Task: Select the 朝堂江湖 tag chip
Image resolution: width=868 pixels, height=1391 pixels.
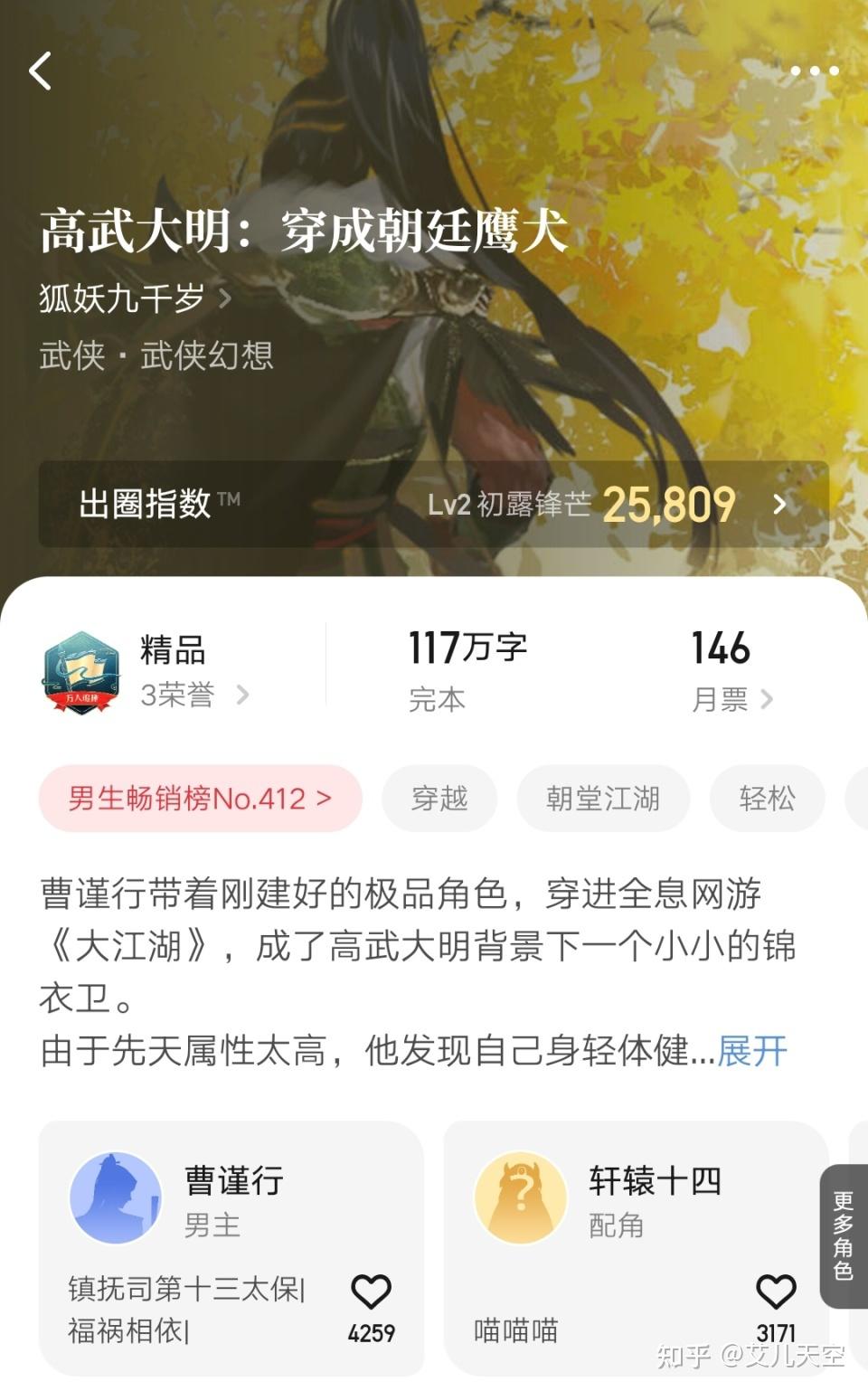Action: point(603,799)
